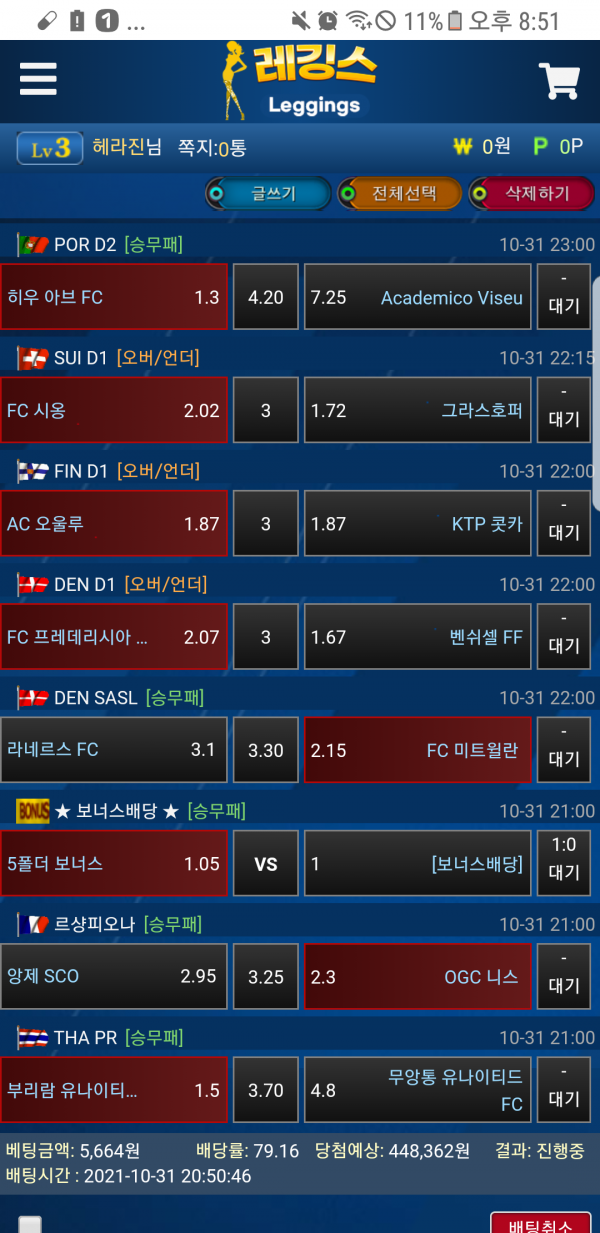Screen dimensions: 600x1233
Task: Tap the 글쓰기 button
Action: click(x=268, y=194)
